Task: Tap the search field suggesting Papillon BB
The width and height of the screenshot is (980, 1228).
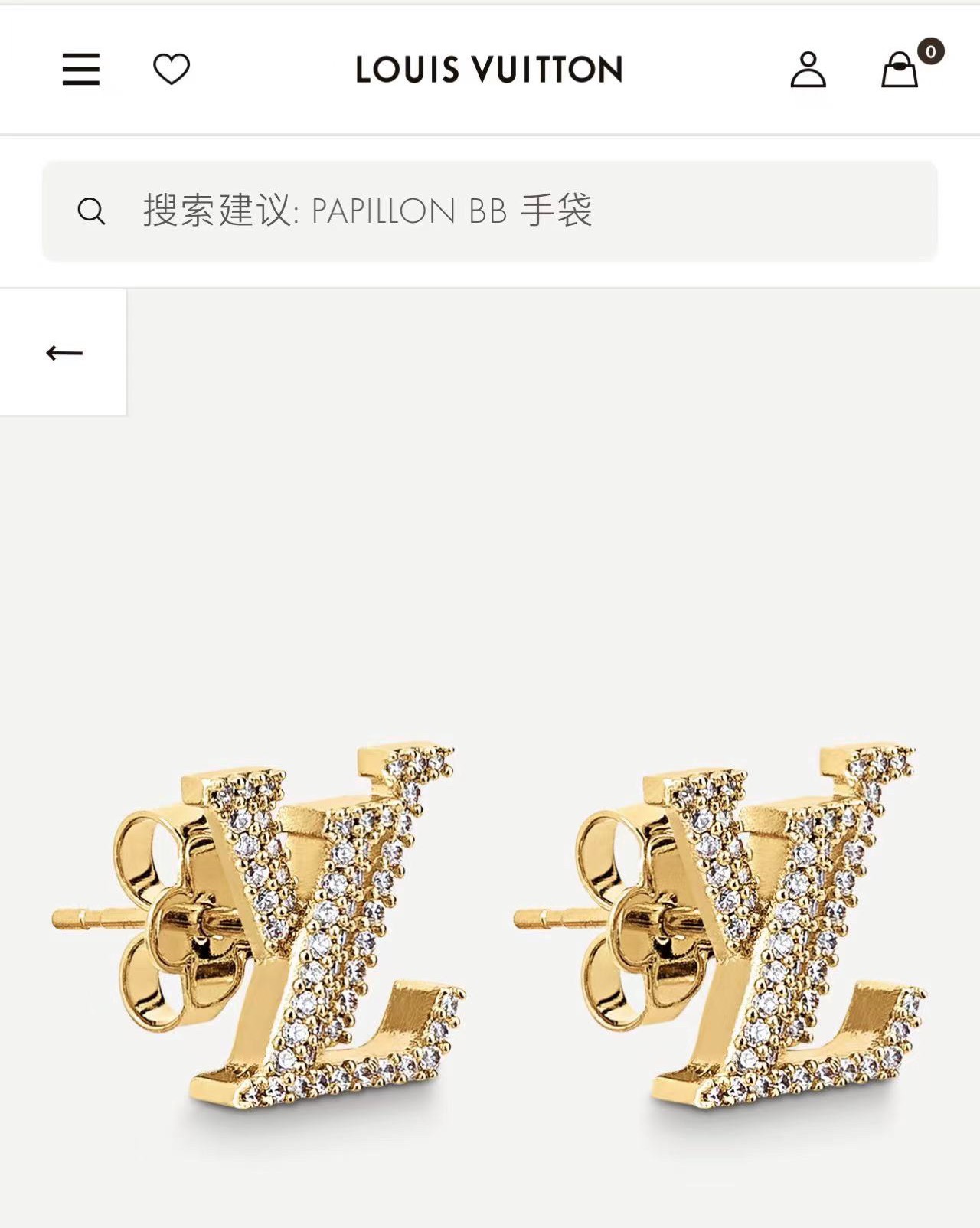Action: pyautogui.click(x=490, y=211)
